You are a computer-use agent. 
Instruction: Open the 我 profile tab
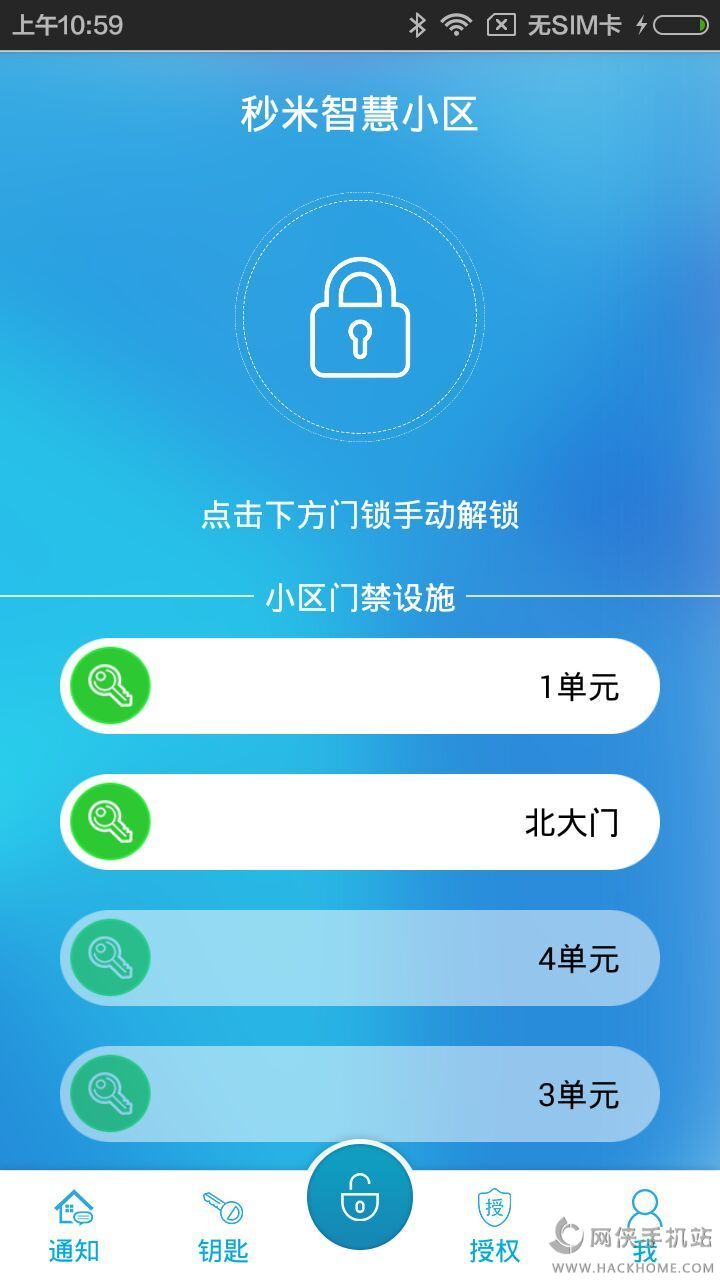click(x=645, y=1226)
